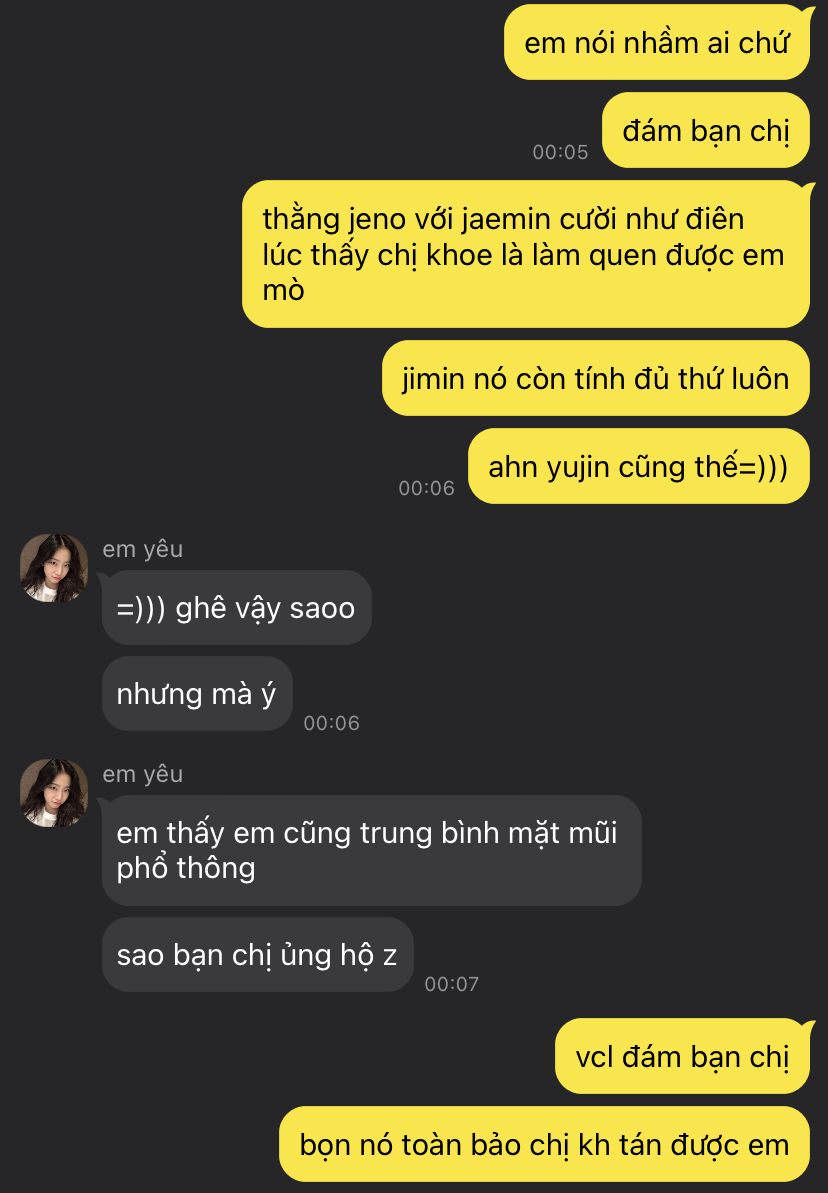Open em yêu's avatar beside "ghê vậy saoo"
Viewport: 828px width, 1193px height.
tap(54, 568)
